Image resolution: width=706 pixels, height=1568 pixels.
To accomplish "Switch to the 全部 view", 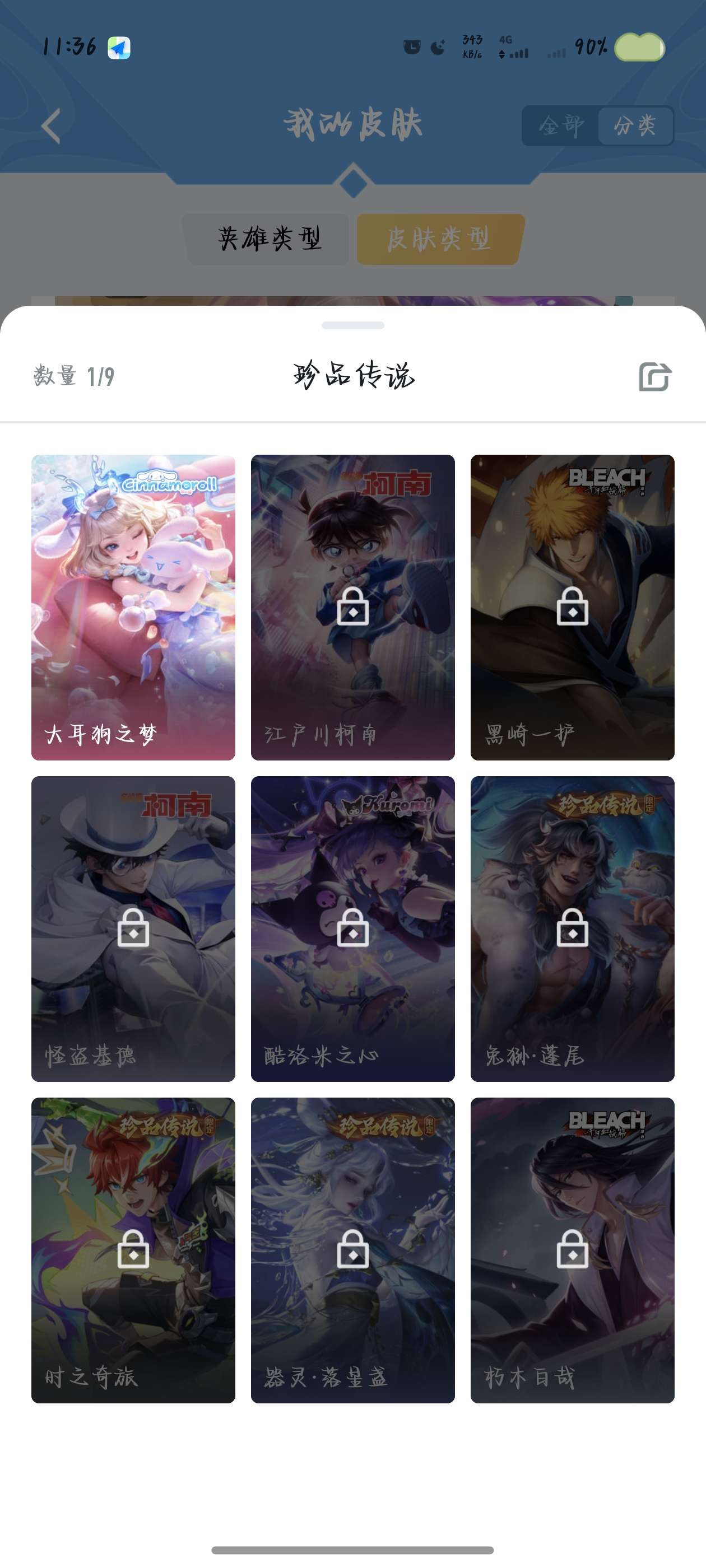I will point(561,126).
